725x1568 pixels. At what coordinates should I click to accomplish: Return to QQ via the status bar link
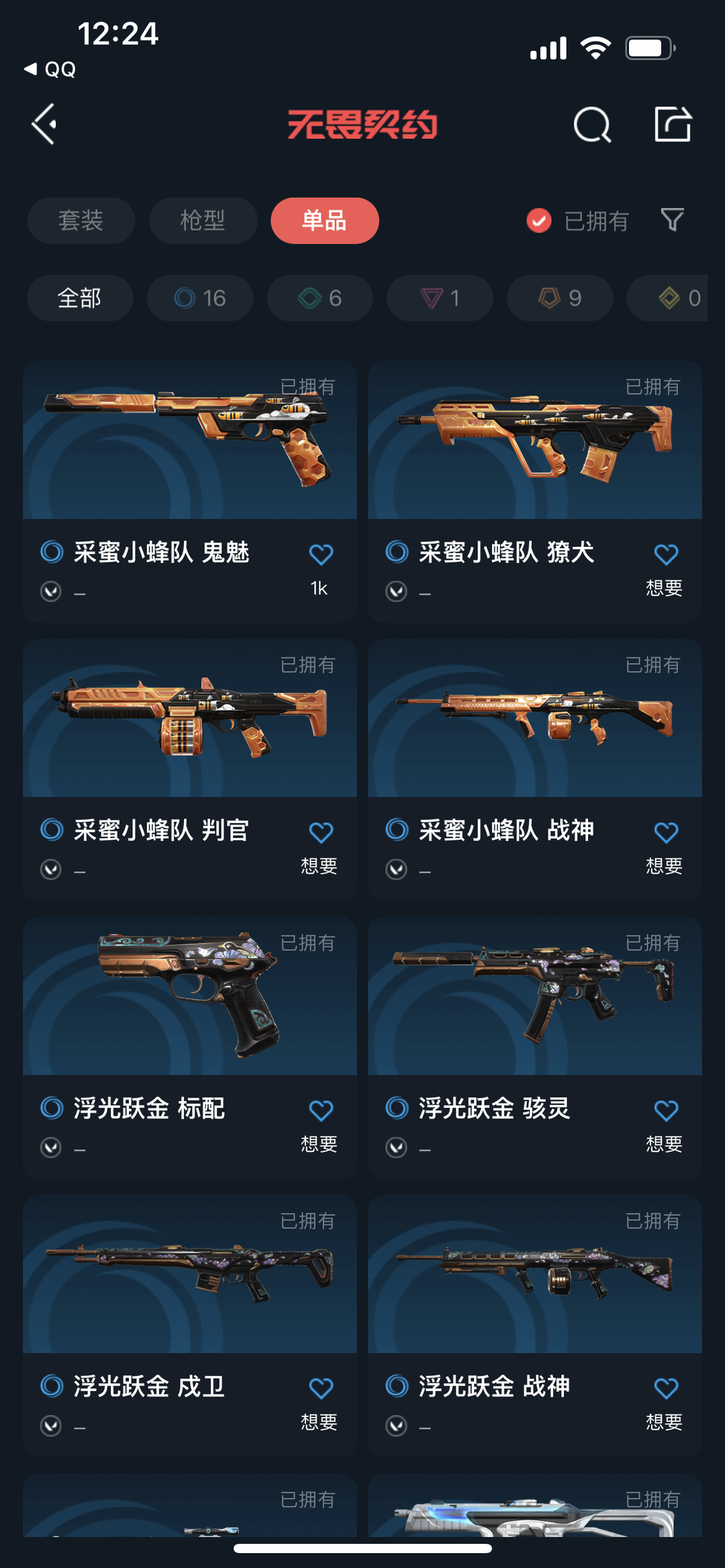(x=50, y=69)
